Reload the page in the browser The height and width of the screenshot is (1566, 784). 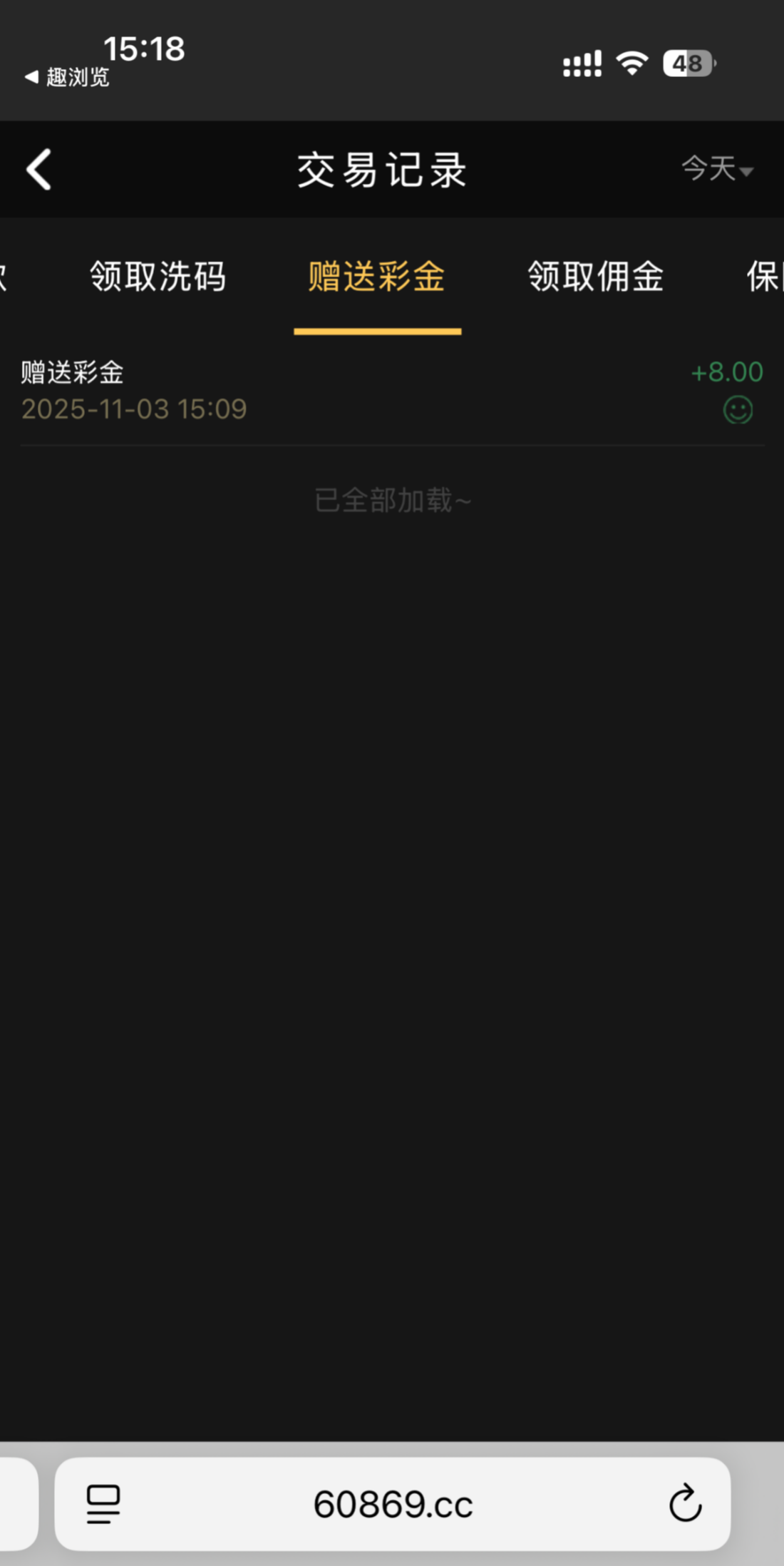pos(685,1503)
